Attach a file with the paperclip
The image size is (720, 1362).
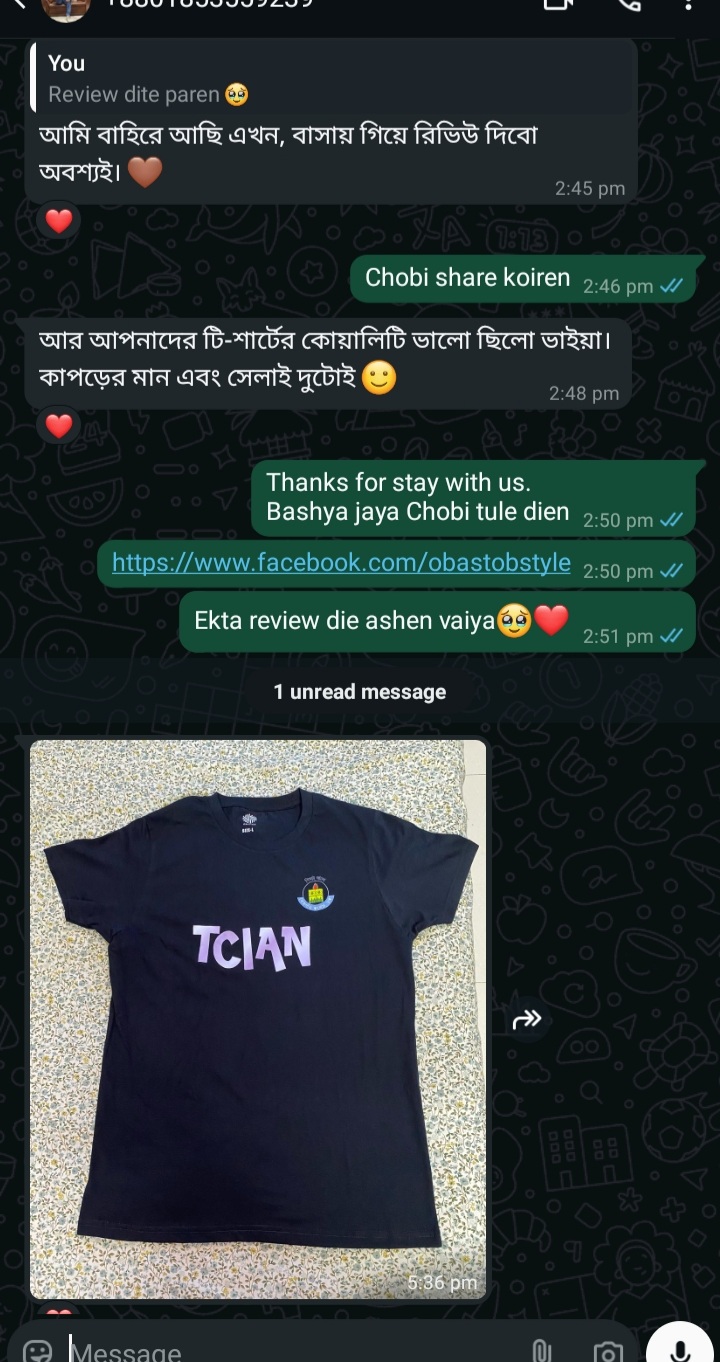point(541,1350)
